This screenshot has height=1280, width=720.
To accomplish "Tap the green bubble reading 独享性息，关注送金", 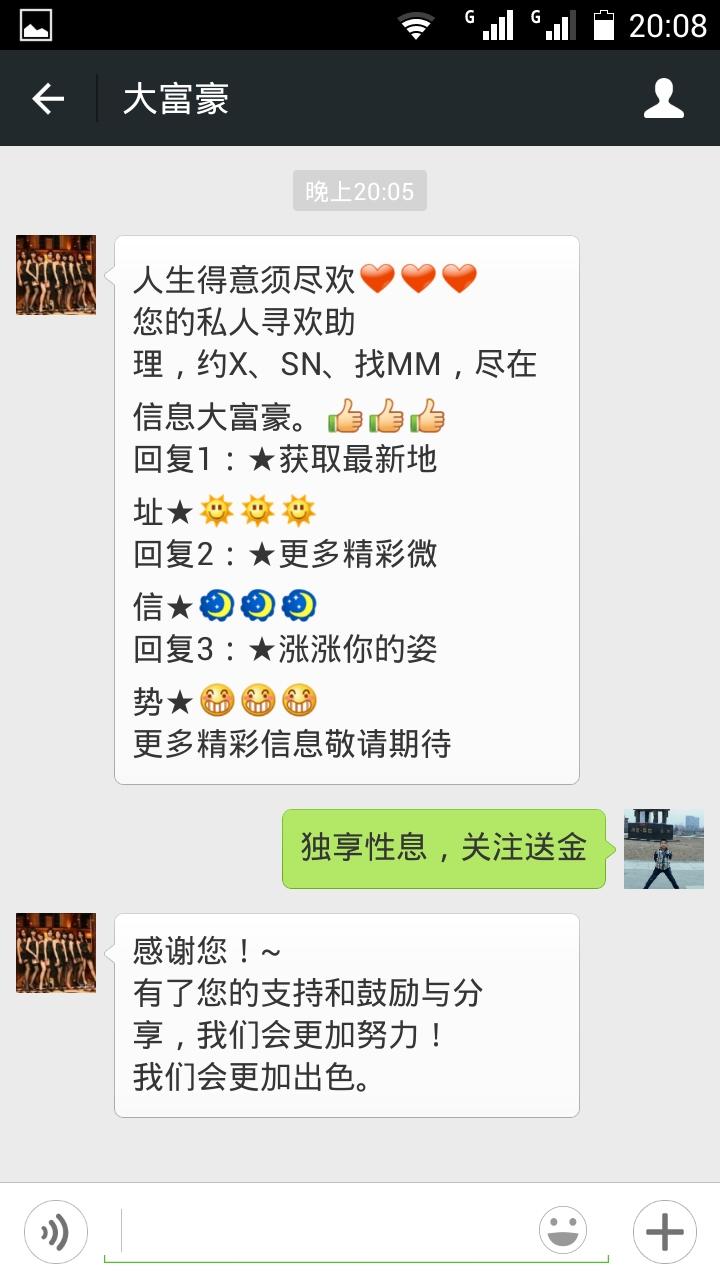I will pyautogui.click(x=445, y=848).
